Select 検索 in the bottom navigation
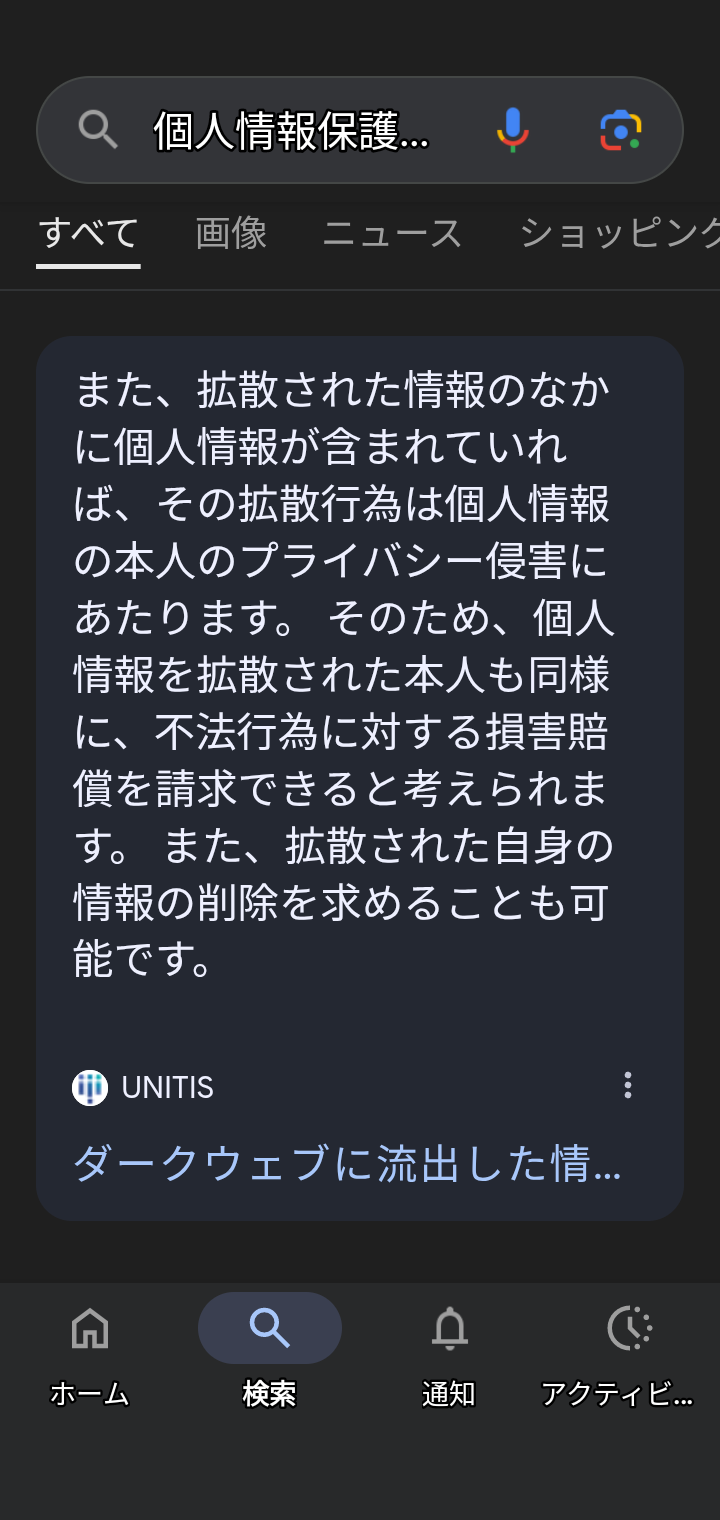This screenshot has height=1520, width=720. tap(270, 1356)
